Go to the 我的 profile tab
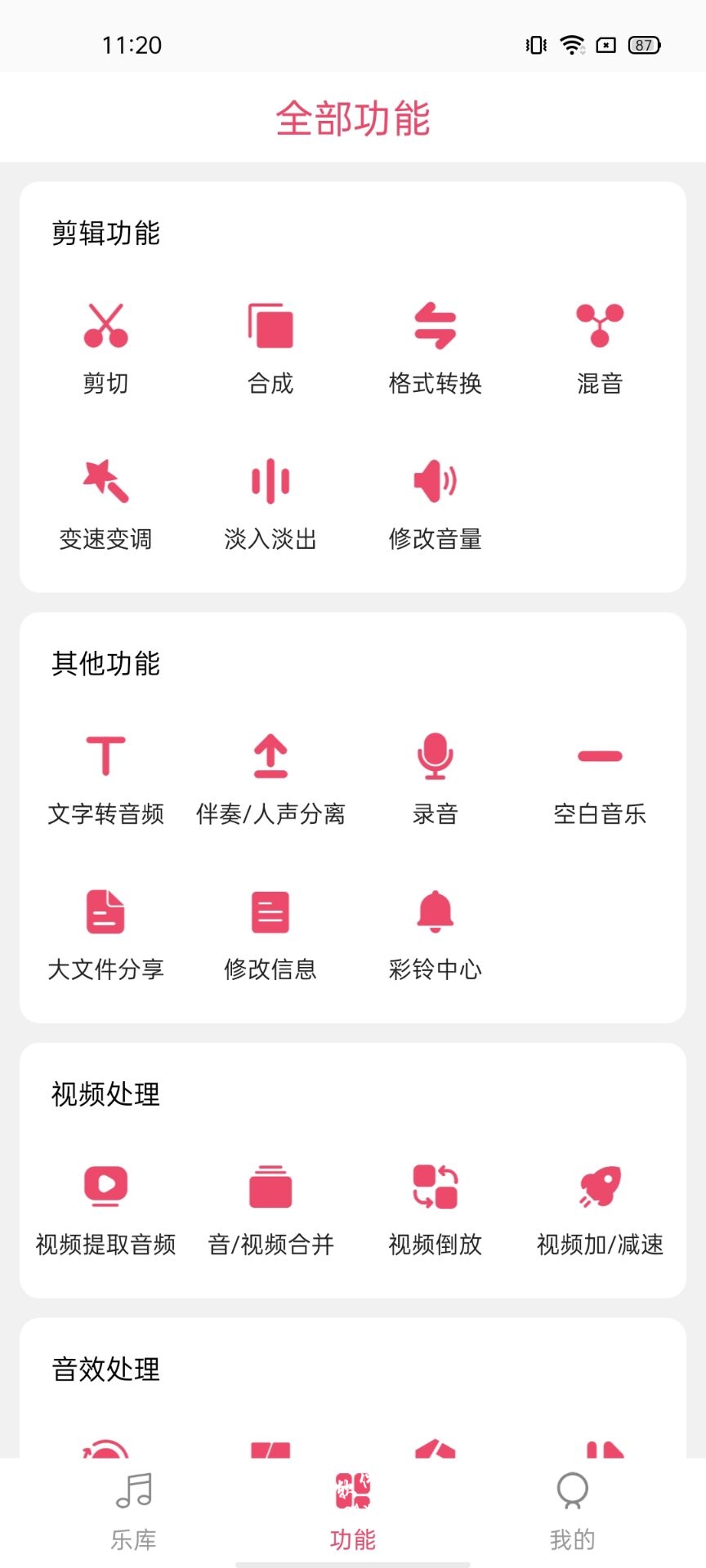Screen dimensions: 706x1568 [572, 1511]
